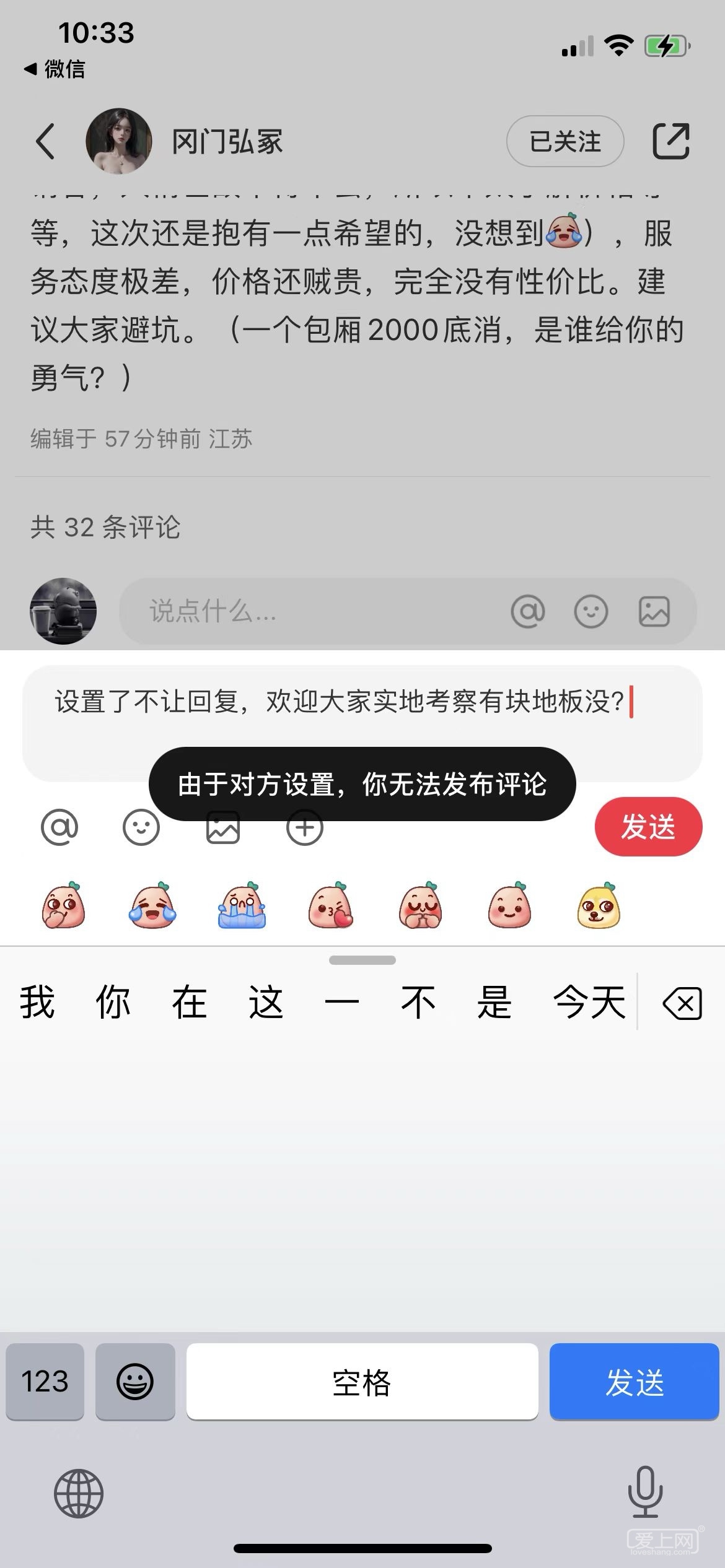Switch input language with the globe key

tap(79, 1493)
